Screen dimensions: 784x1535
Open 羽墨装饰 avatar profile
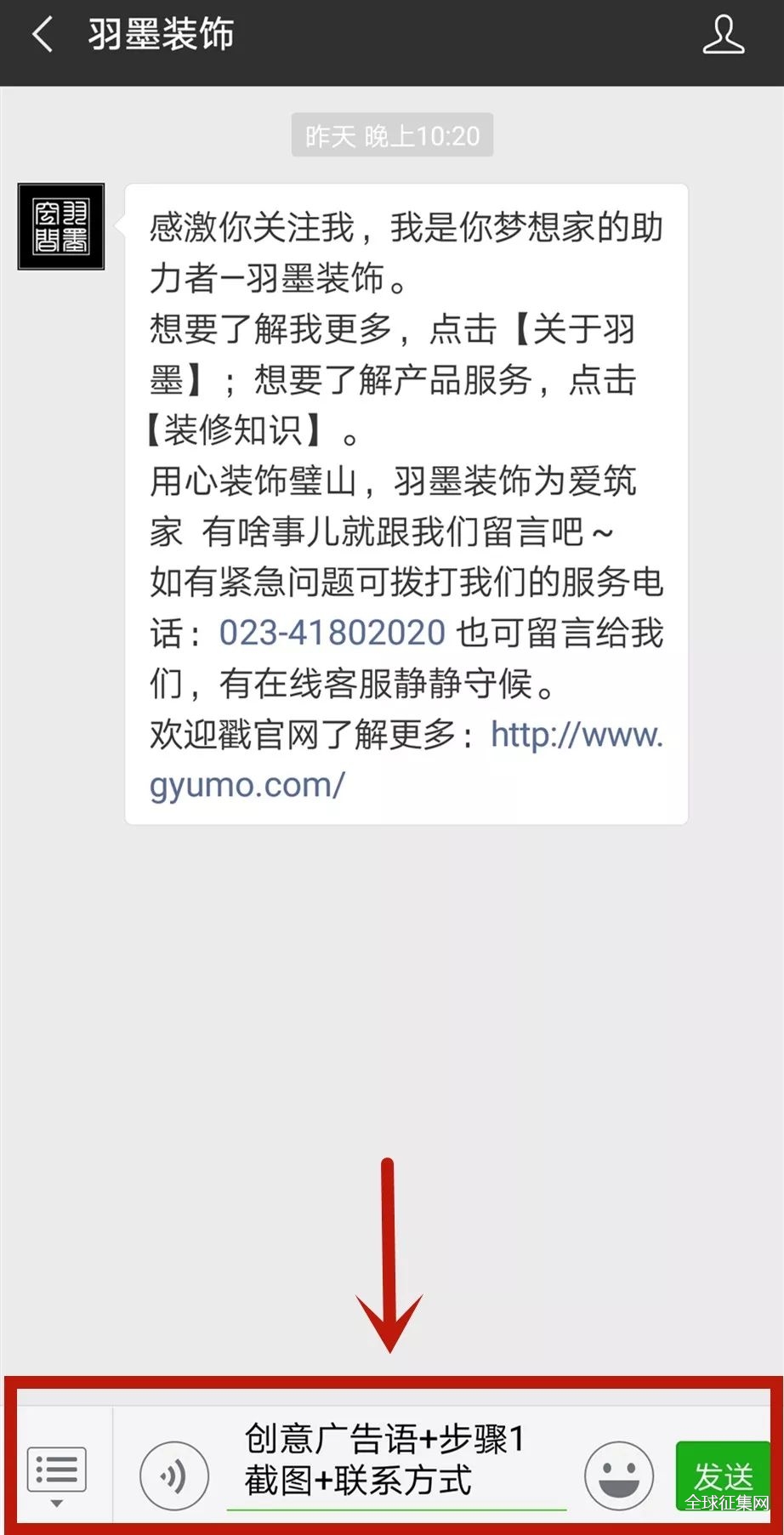[61, 226]
